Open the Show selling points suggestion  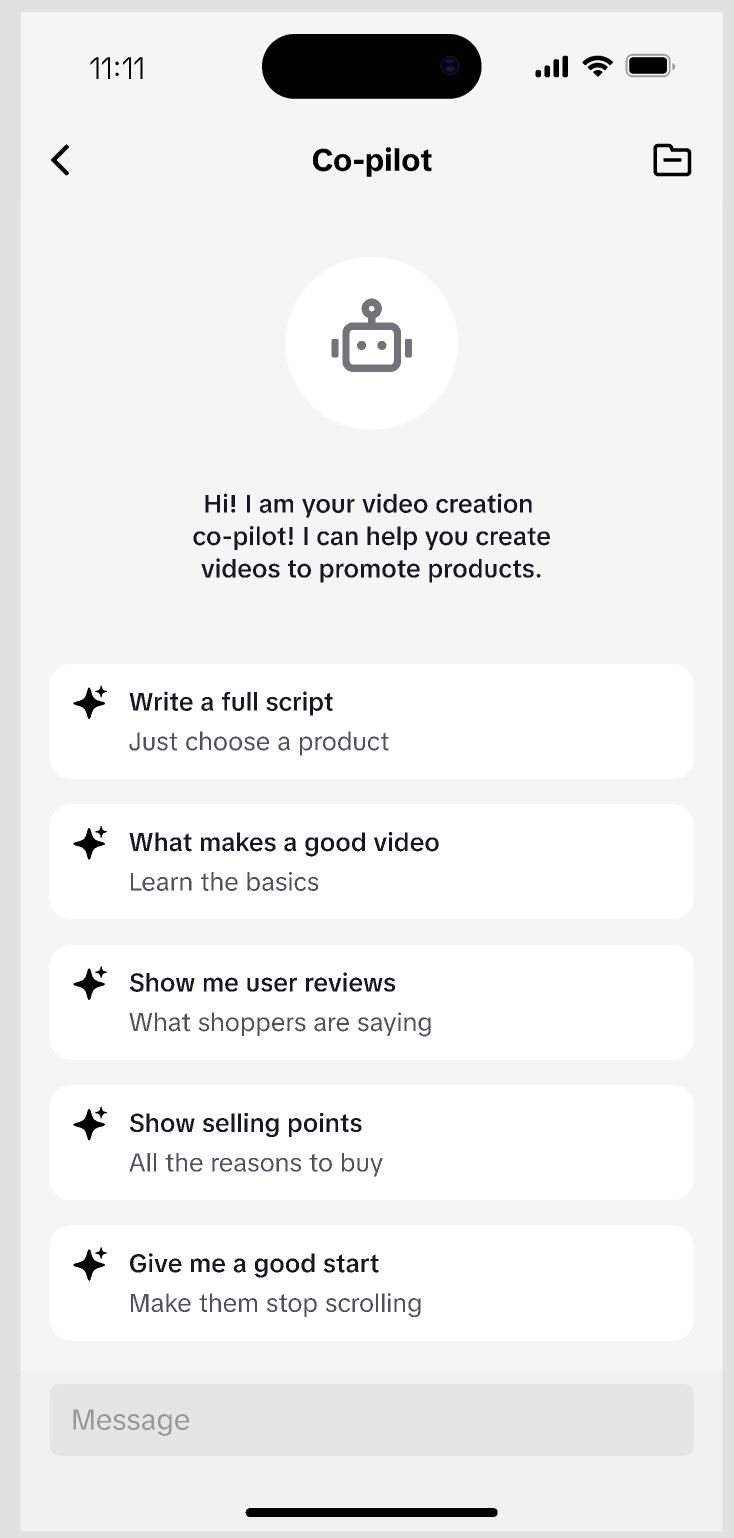371,1142
